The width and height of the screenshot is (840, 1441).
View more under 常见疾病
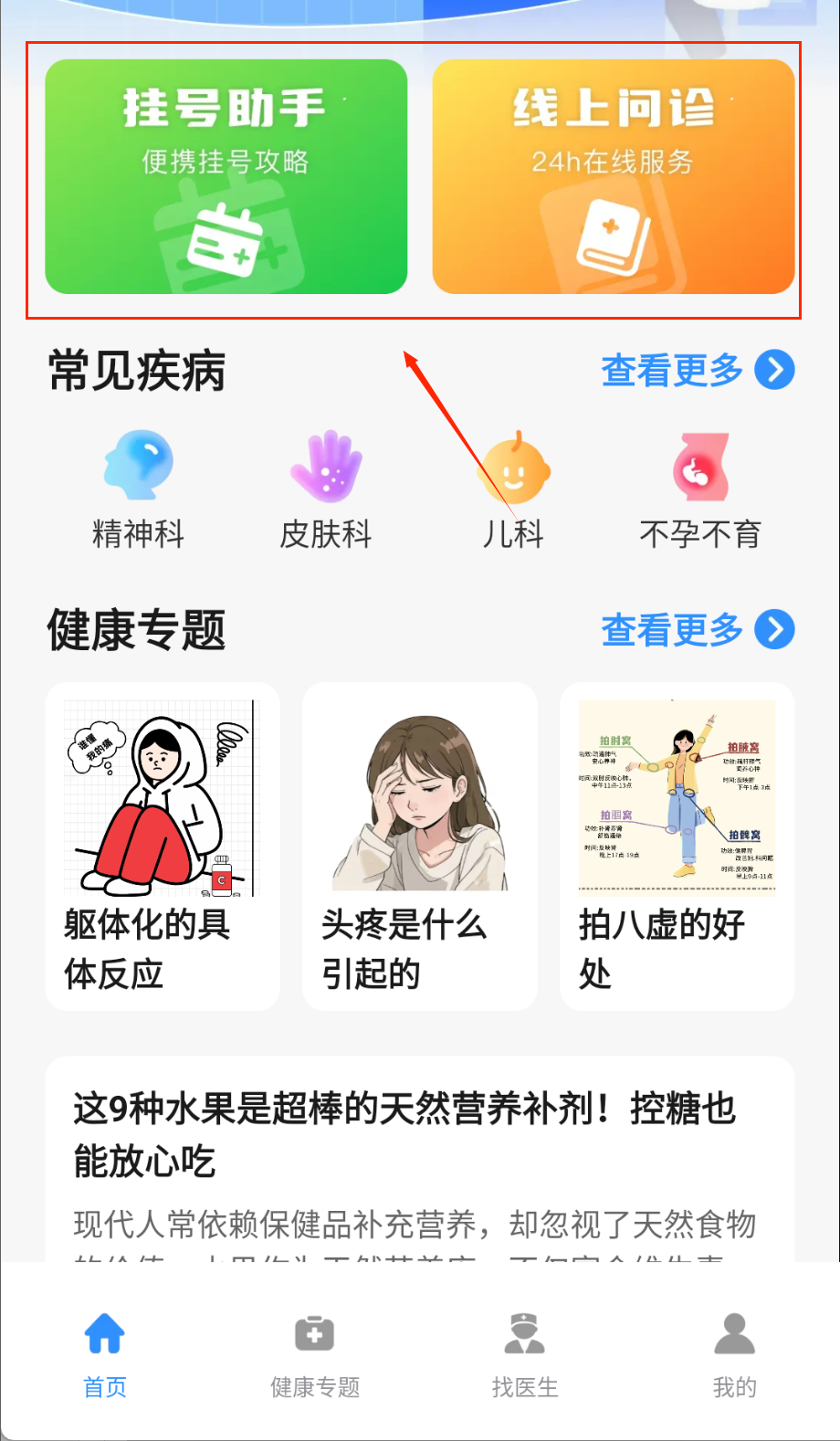click(x=697, y=371)
